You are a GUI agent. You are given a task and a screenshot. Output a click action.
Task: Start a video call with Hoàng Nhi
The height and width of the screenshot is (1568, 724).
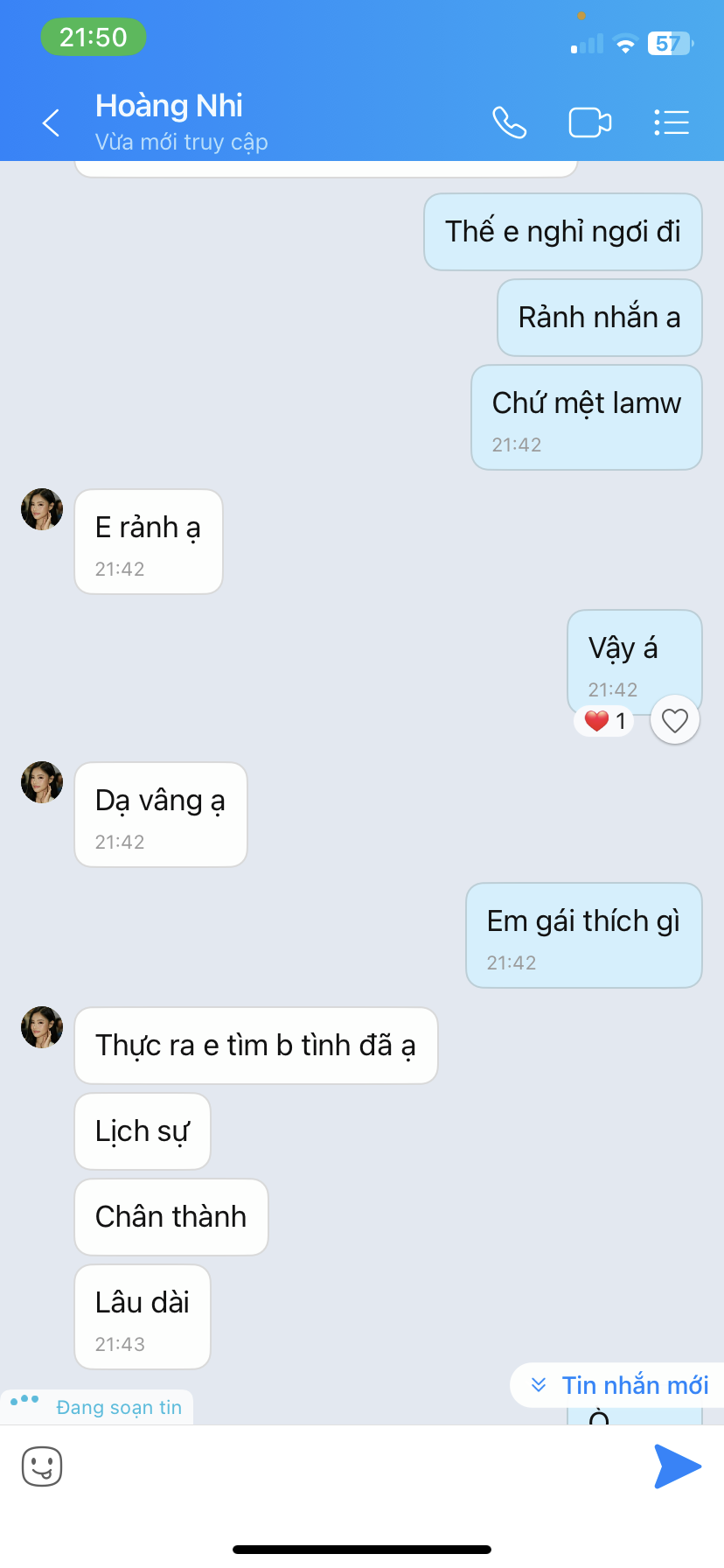click(589, 122)
